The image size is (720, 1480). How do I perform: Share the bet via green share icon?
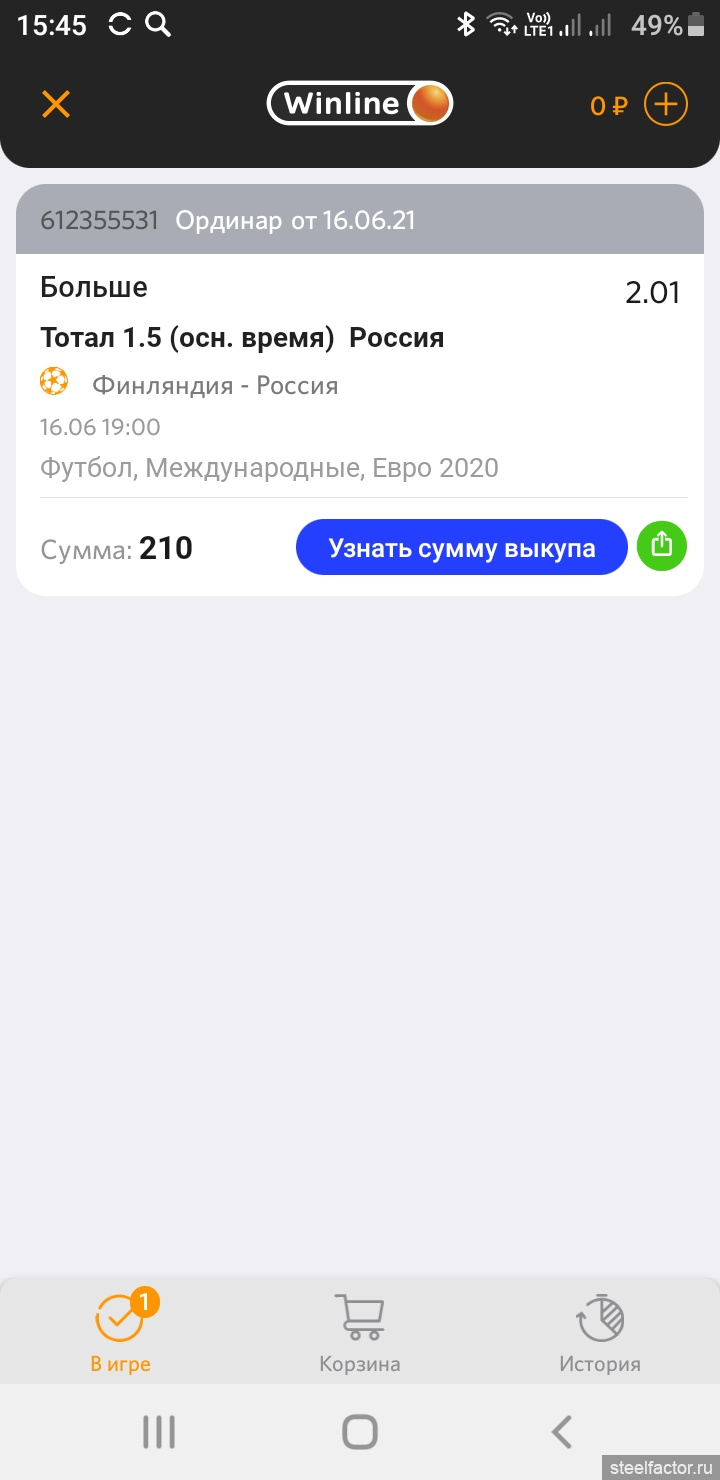tap(662, 546)
